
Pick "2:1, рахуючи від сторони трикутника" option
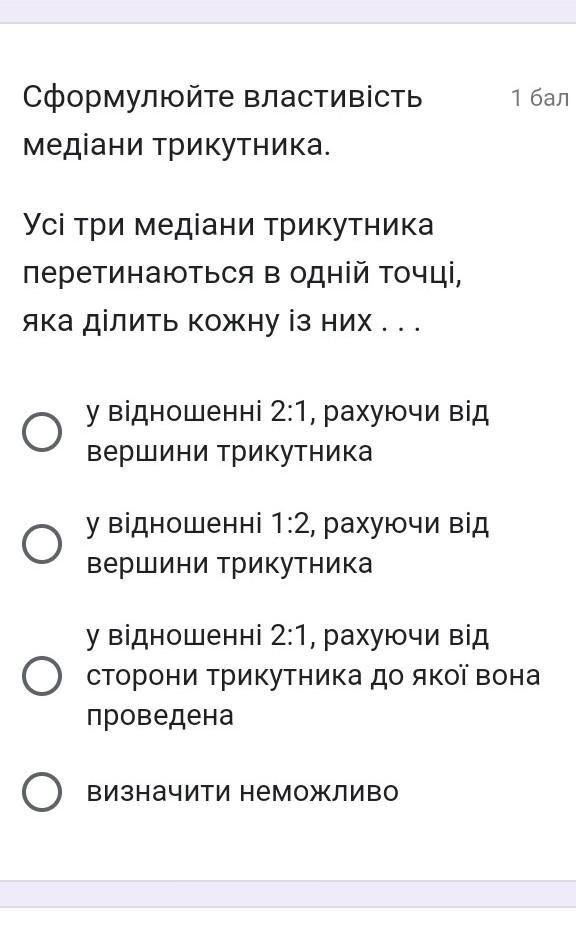42,675
